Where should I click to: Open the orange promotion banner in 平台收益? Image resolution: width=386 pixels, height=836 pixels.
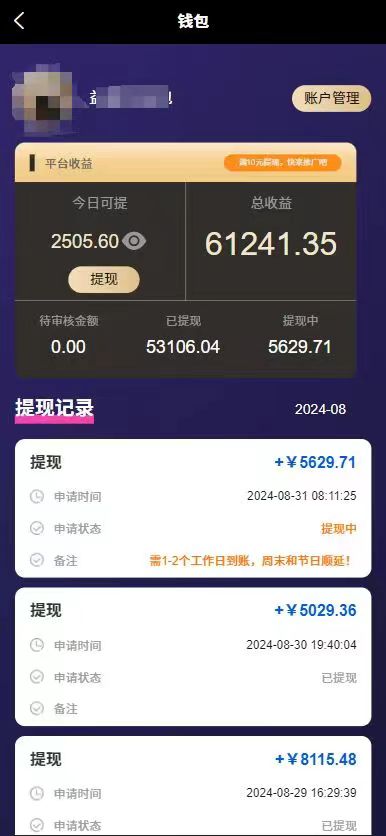[283, 163]
